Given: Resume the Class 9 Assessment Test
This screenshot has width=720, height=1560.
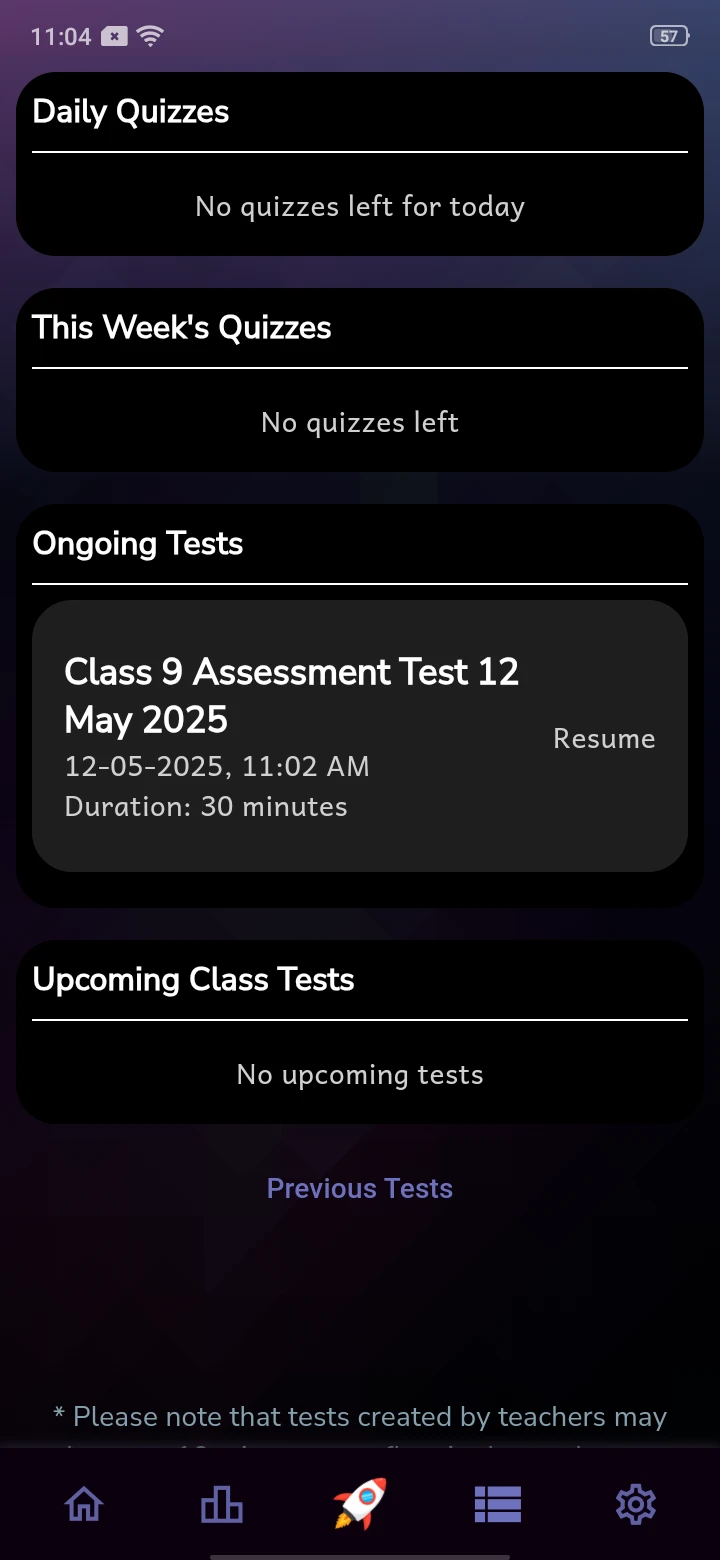Looking at the screenshot, I should pyautogui.click(x=604, y=739).
